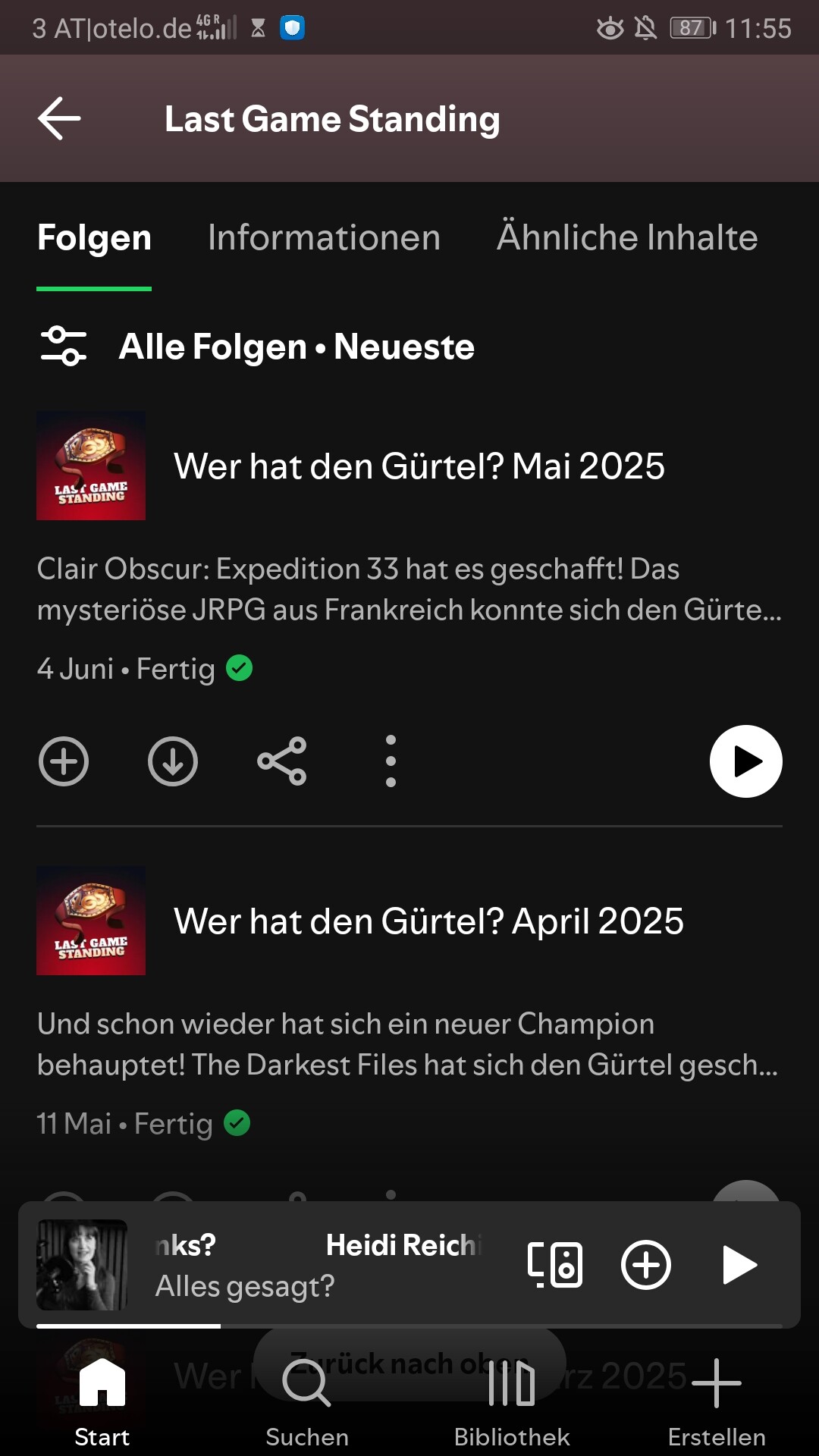
Task: Open the Bibliothek tab
Action: (x=512, y=1403)
